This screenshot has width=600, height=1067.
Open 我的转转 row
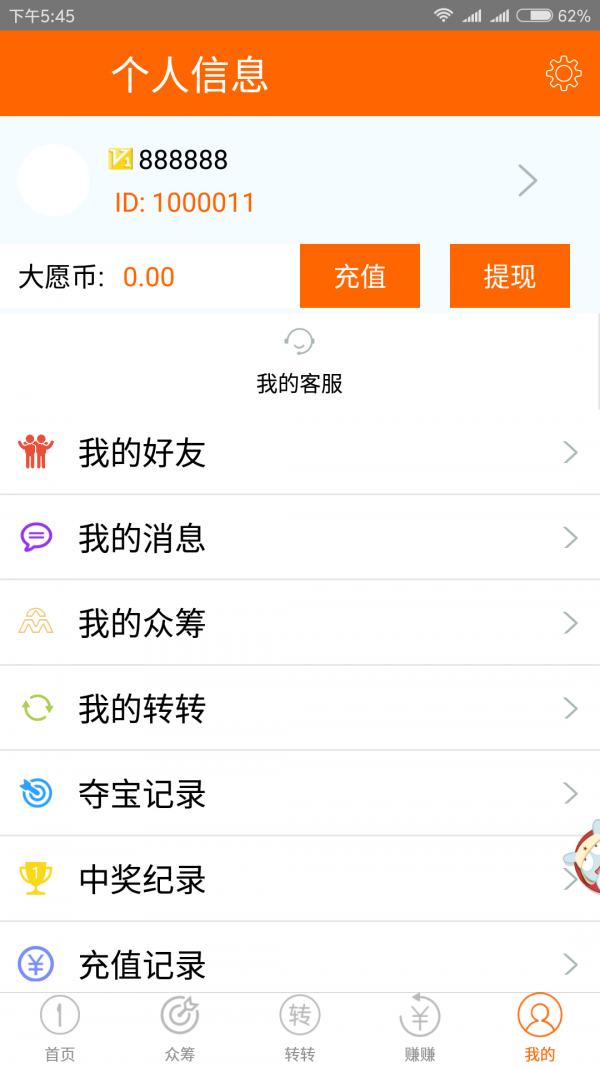coord(300,708)
